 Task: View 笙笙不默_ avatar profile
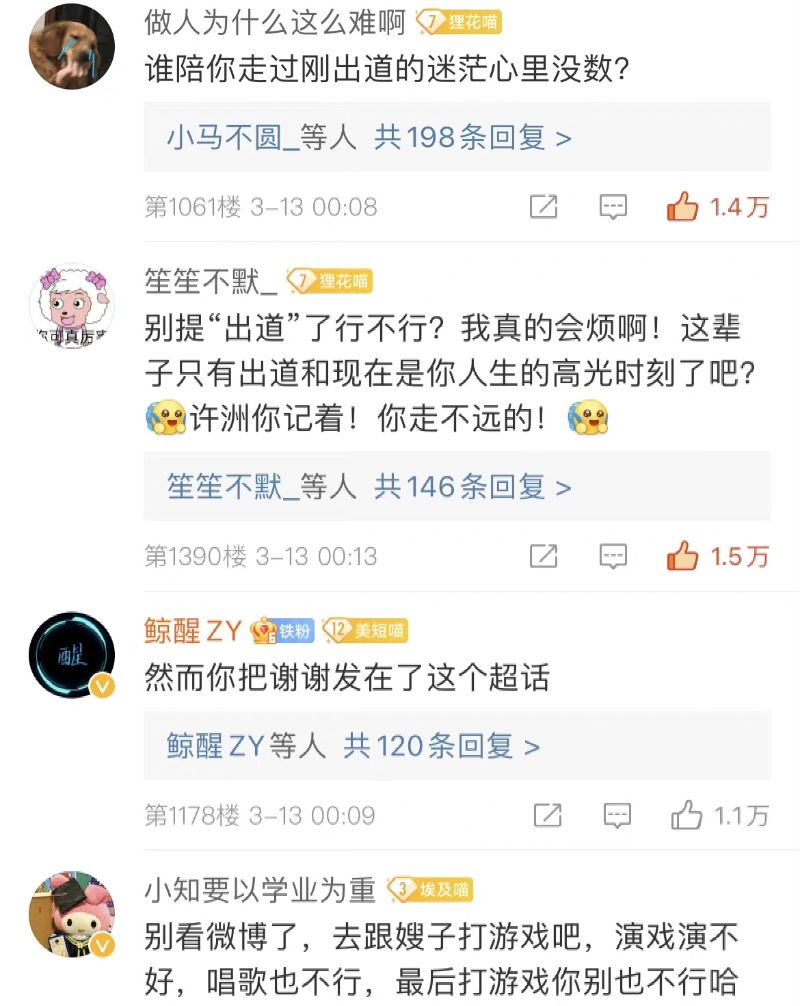click(71, 308)
